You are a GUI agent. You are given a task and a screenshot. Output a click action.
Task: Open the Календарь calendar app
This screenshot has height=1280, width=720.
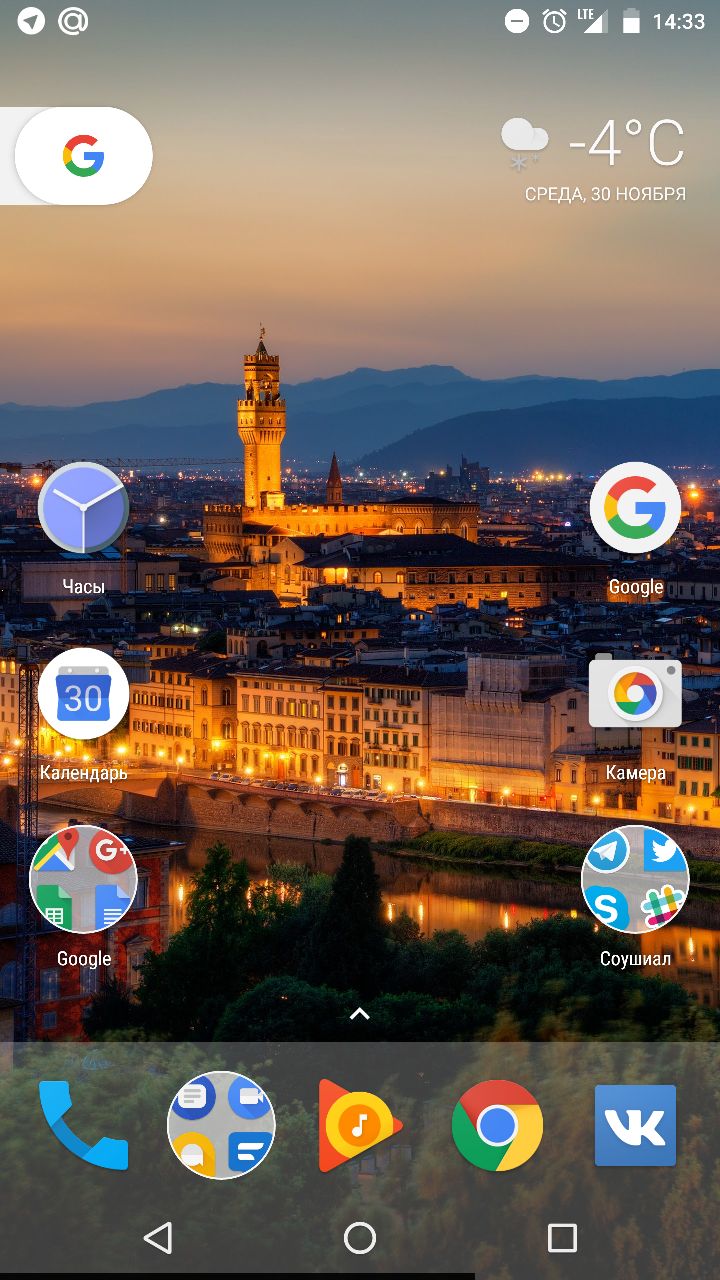click(83, 694)
